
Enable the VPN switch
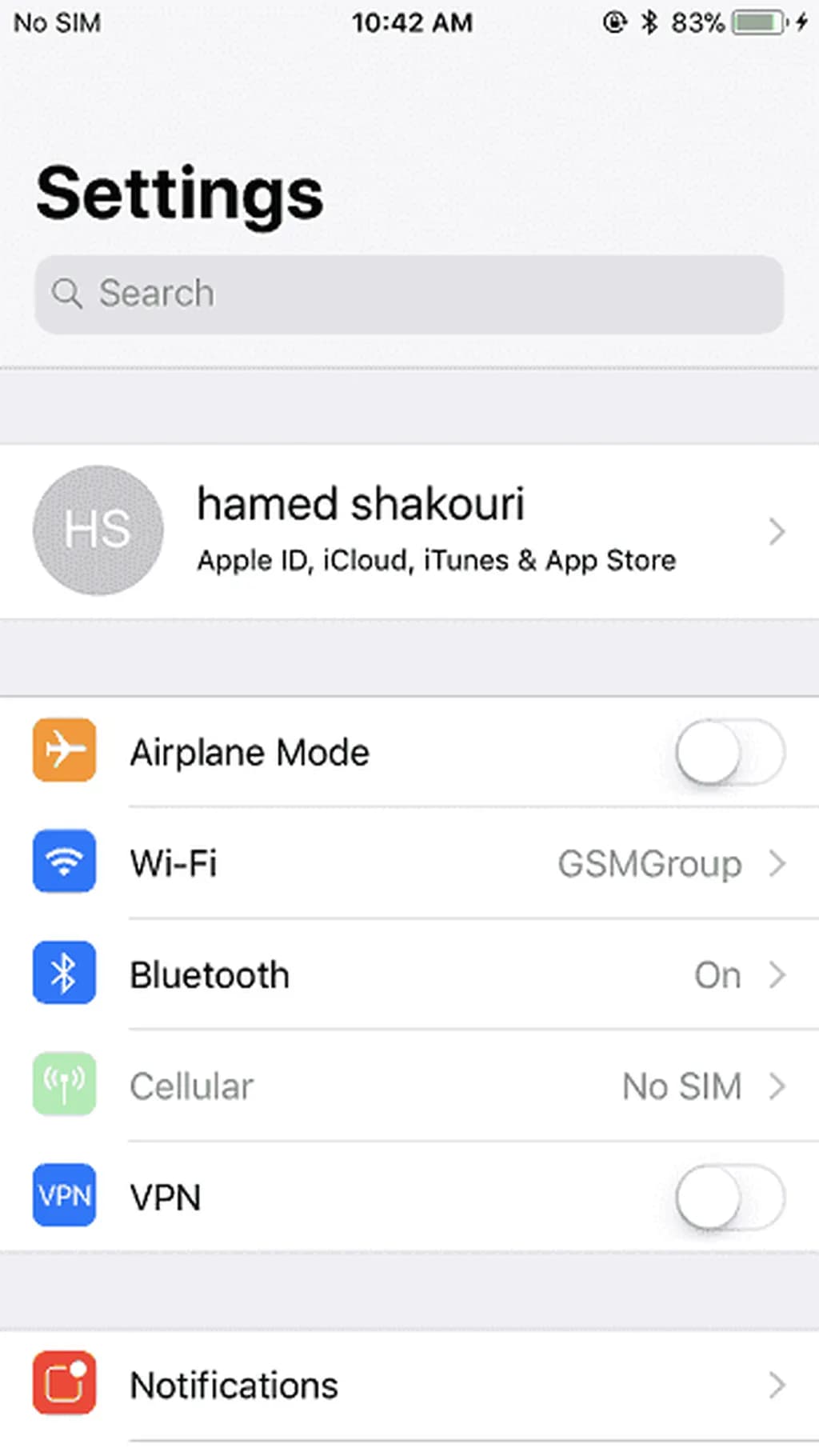pyautogui.click(x=729, y=1197)
